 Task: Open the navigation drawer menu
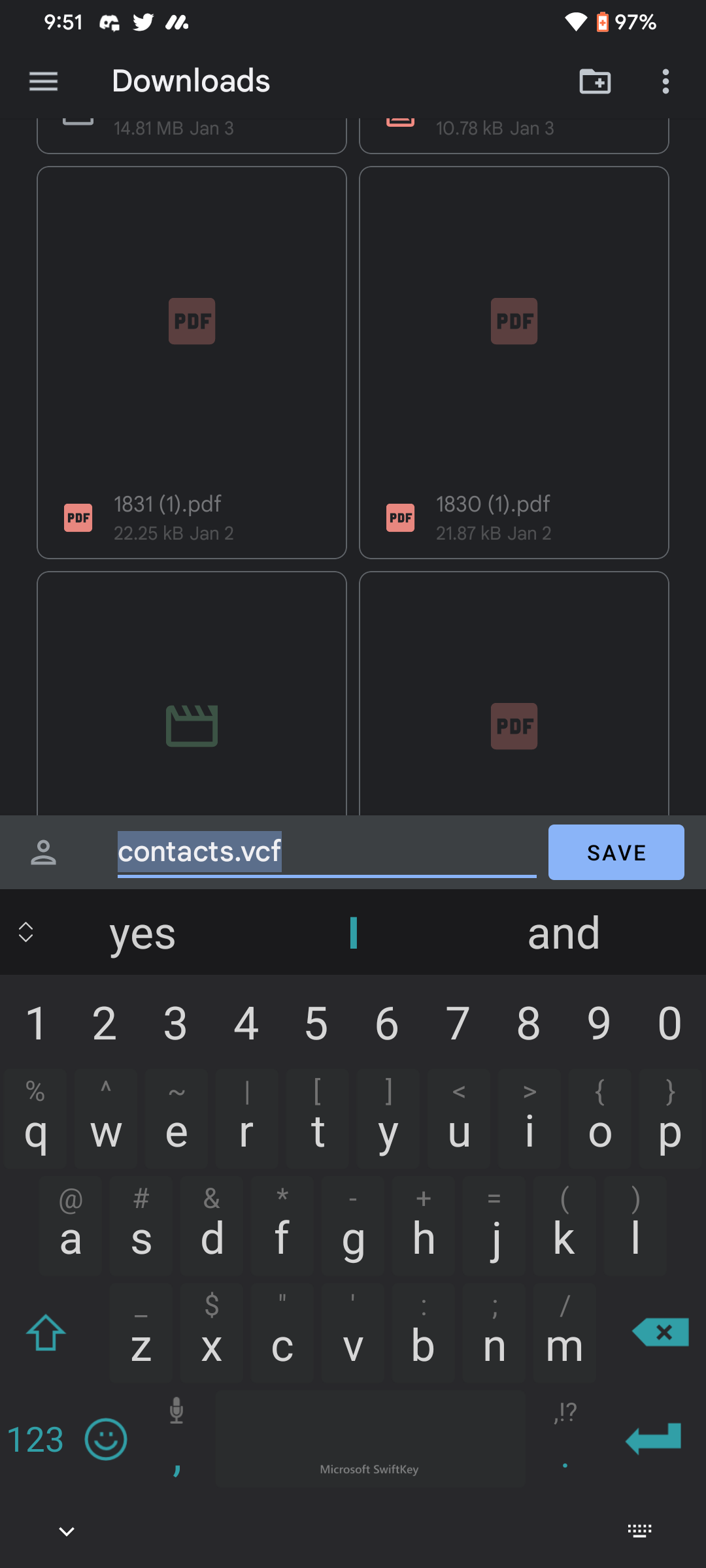coord(44,82)
